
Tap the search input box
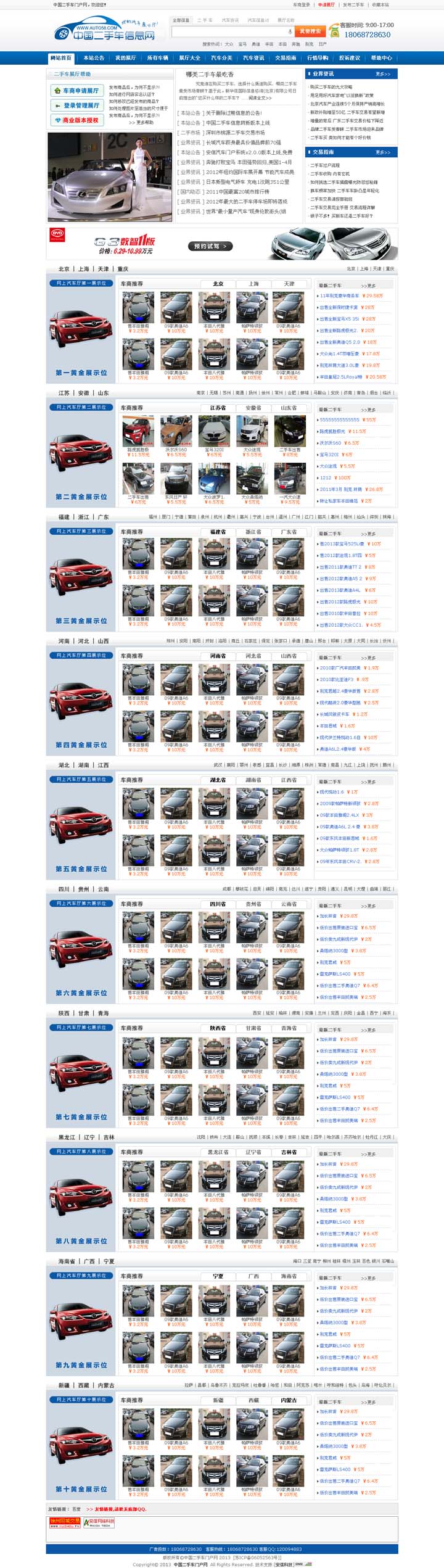click(x=228, y=31)
